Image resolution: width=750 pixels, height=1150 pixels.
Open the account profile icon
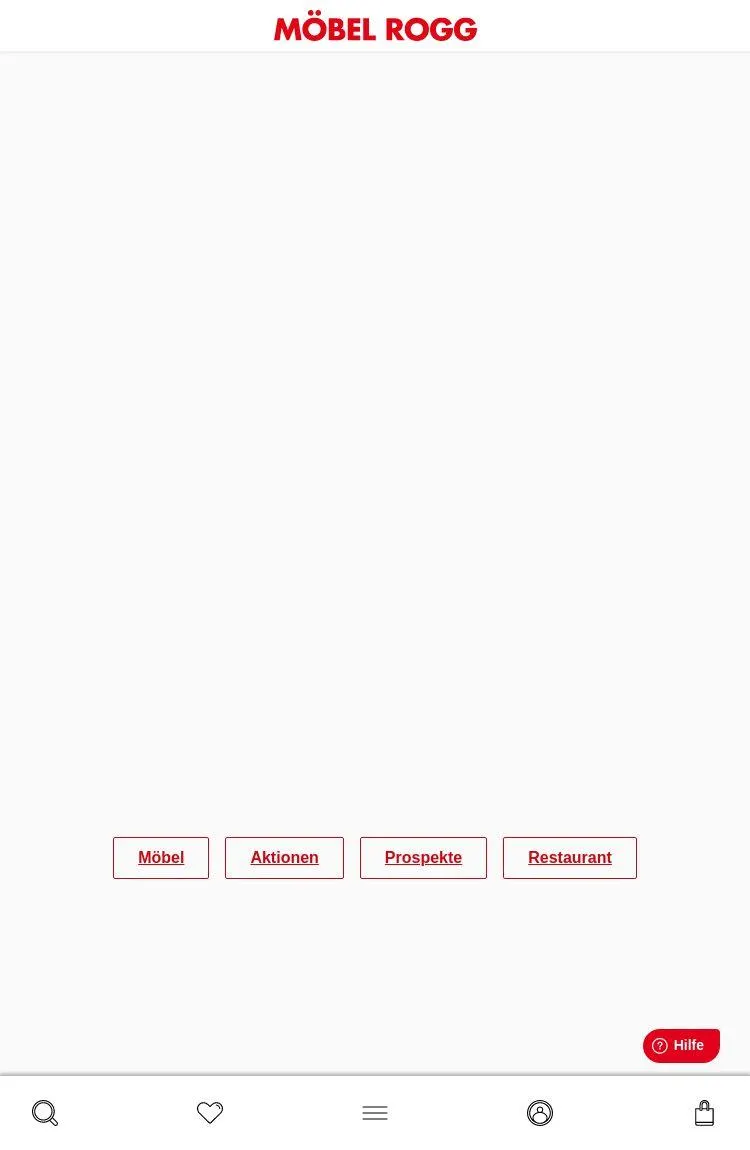[x=540, y=1113]
